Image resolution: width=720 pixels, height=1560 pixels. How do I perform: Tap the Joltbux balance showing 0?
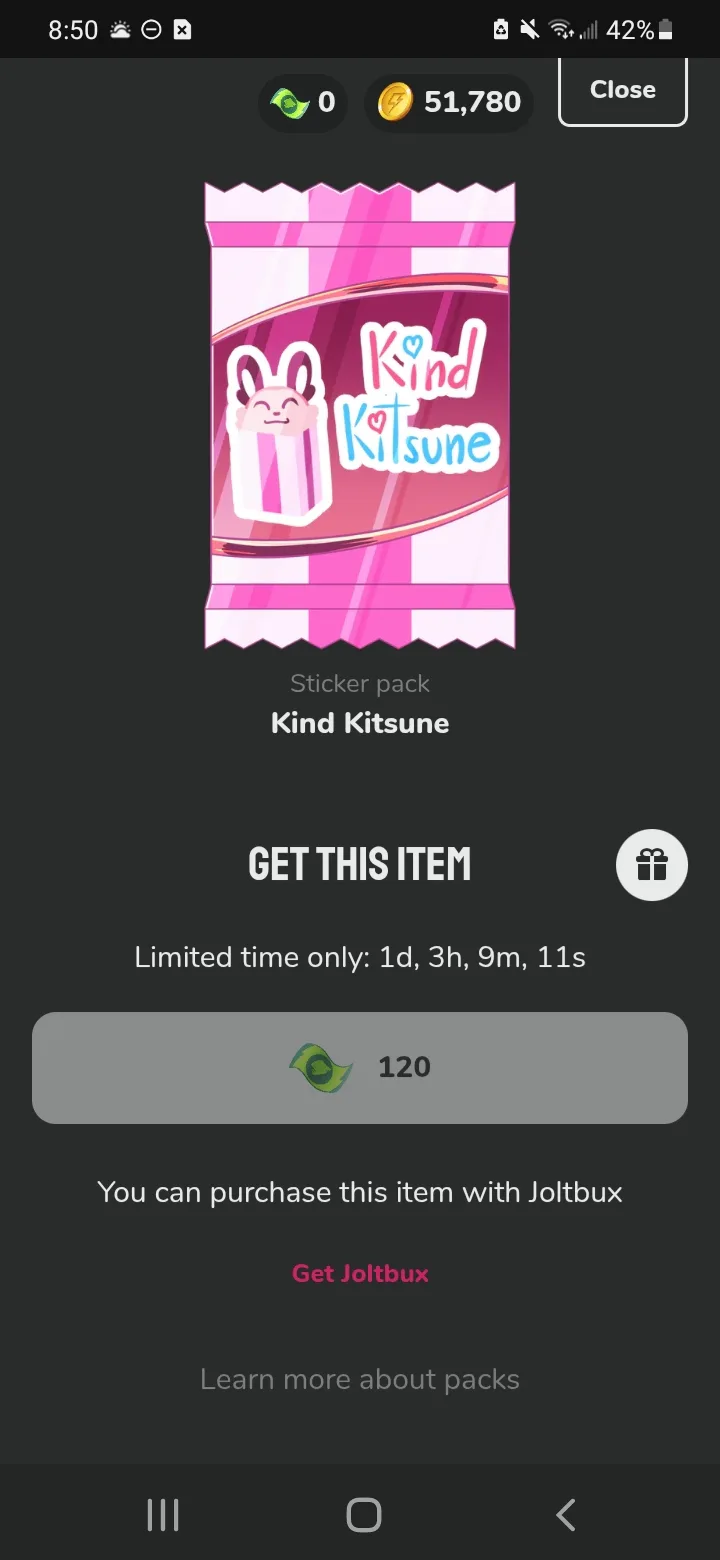303,102
